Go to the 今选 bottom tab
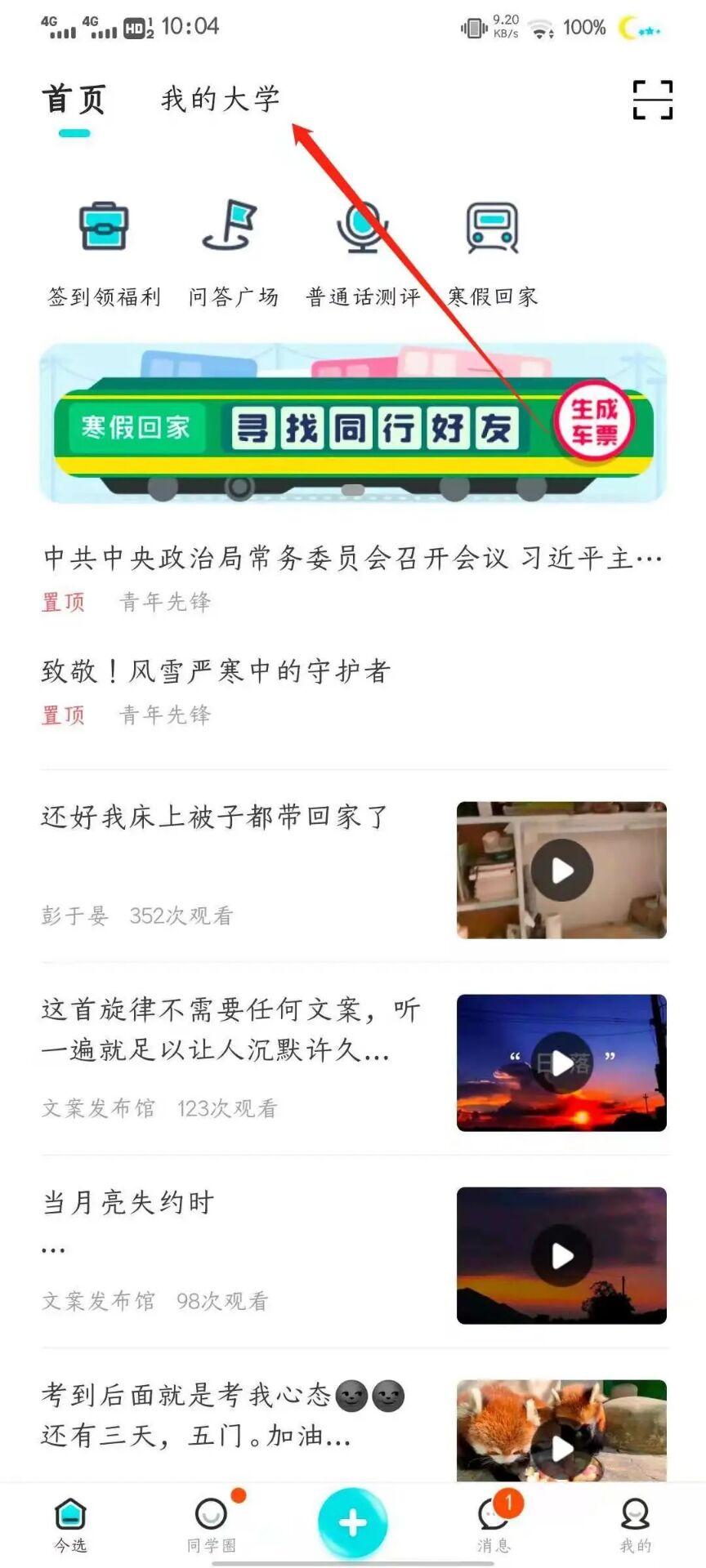The image size is (706, 1568). pos(70,1523)
